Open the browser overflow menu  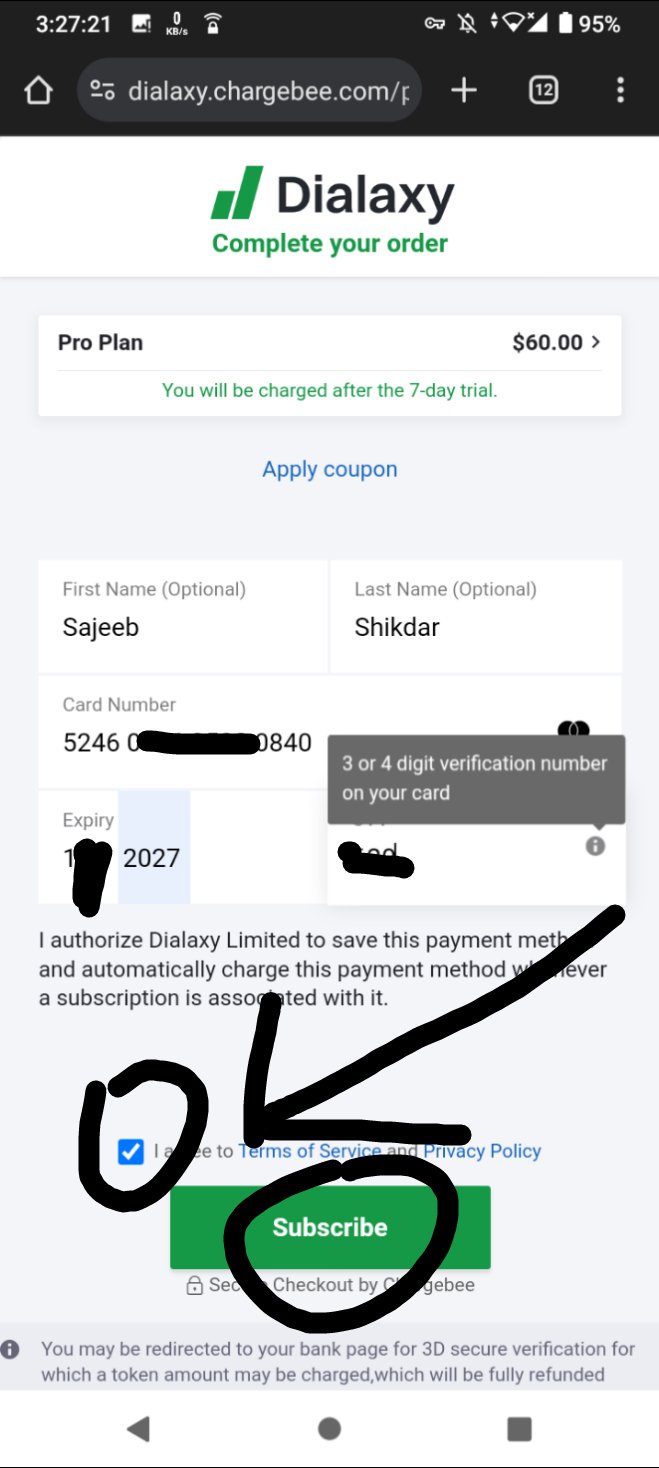[620, 91]
